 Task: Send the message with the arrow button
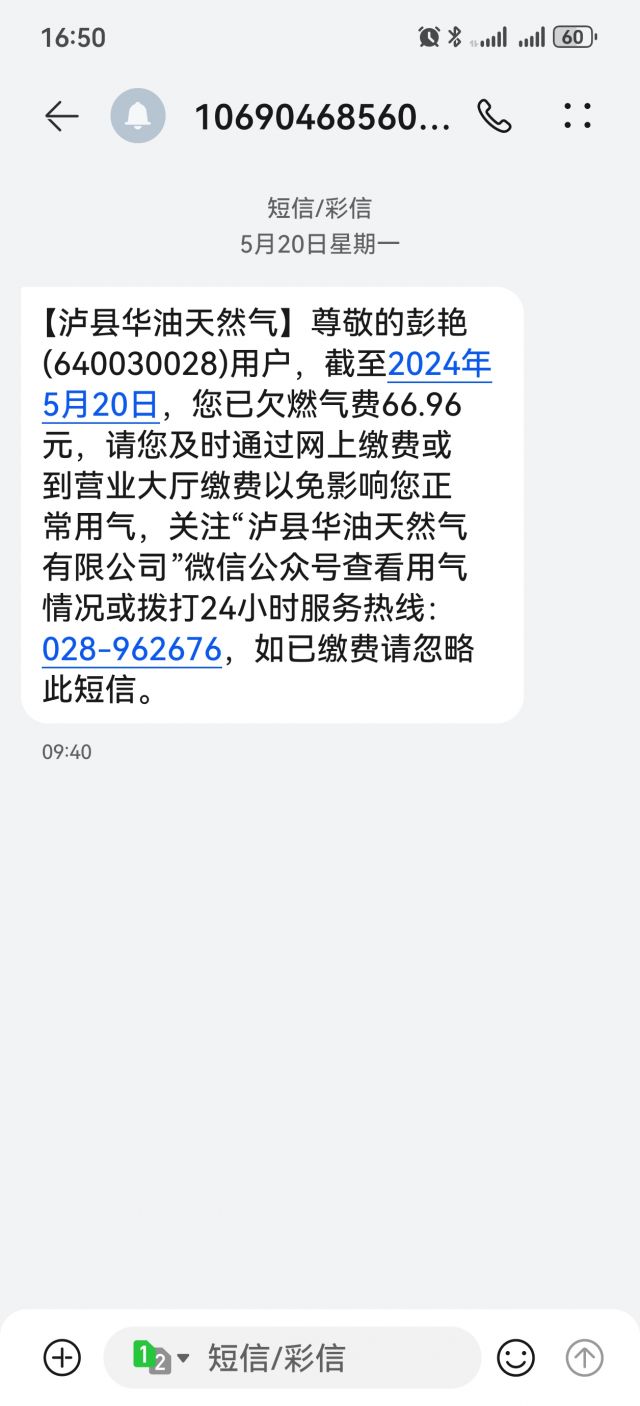[585, 1357]
